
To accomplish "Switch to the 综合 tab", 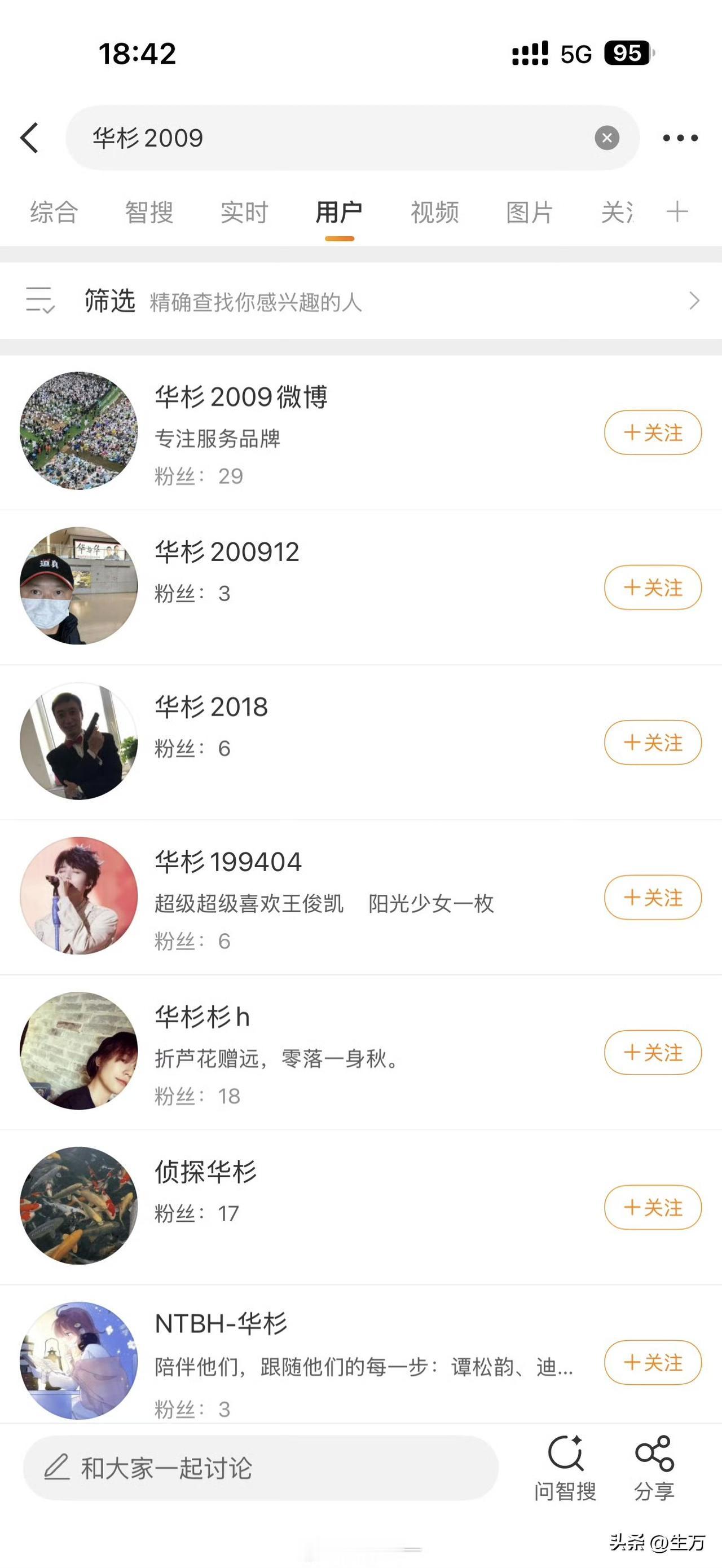I will pyautogui.click(x=54, y=213).
